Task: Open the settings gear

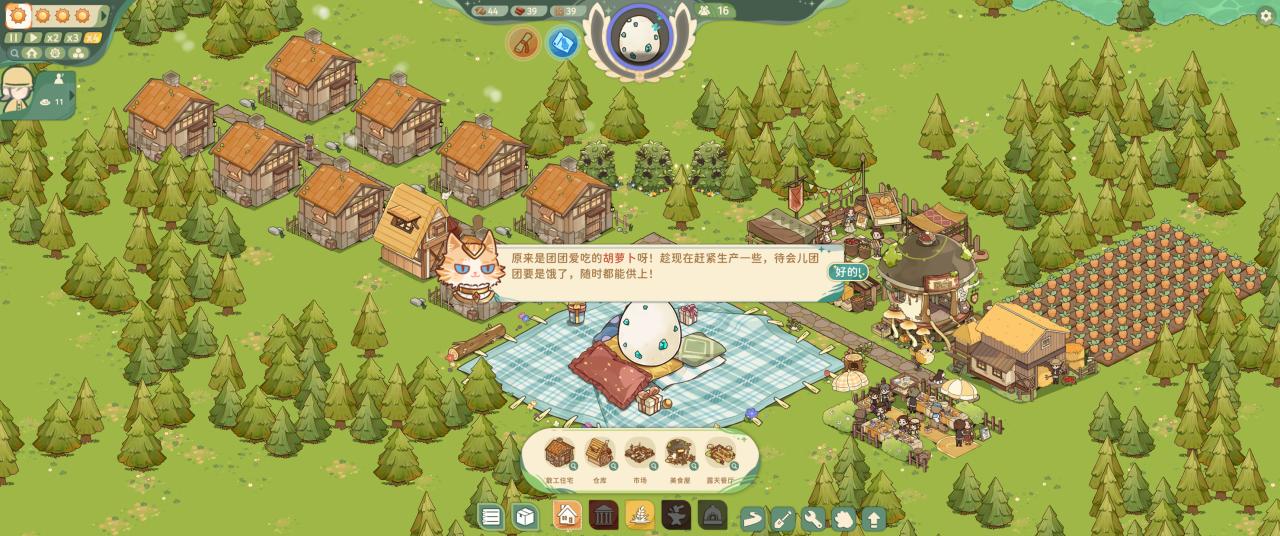Action: [1266, 16]
